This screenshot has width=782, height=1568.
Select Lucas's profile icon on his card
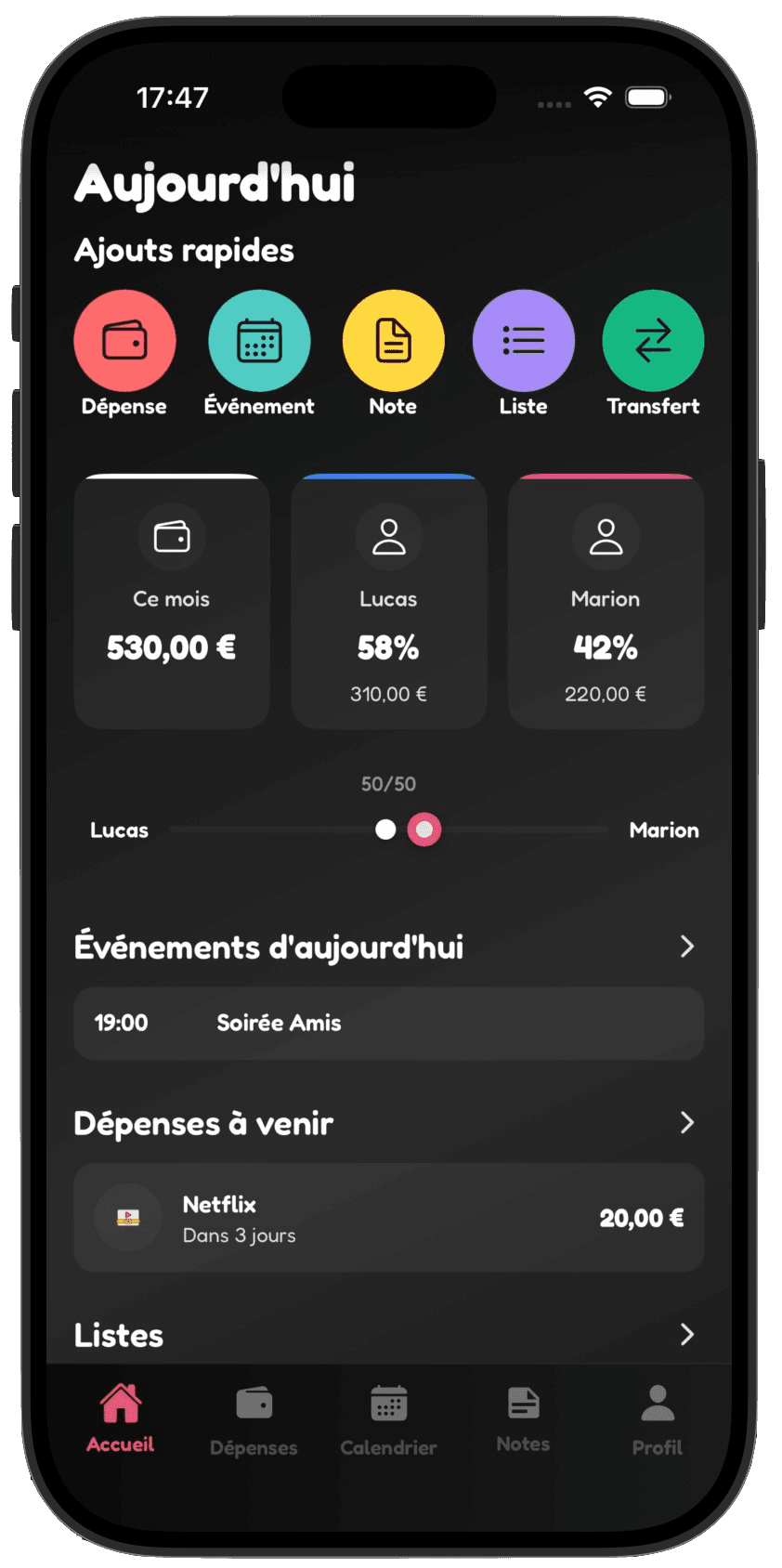(388, 536)
